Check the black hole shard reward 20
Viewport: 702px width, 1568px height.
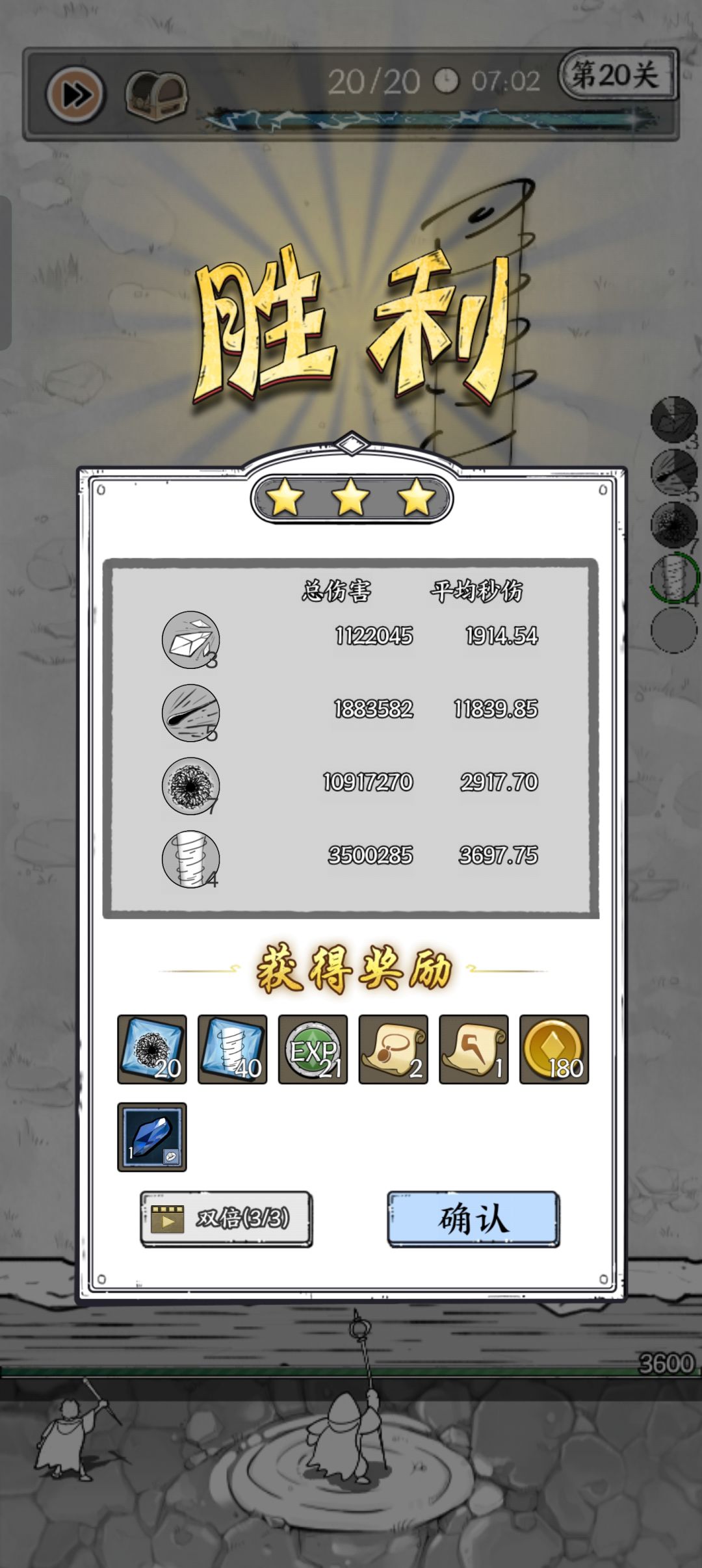coord(152,1049)
